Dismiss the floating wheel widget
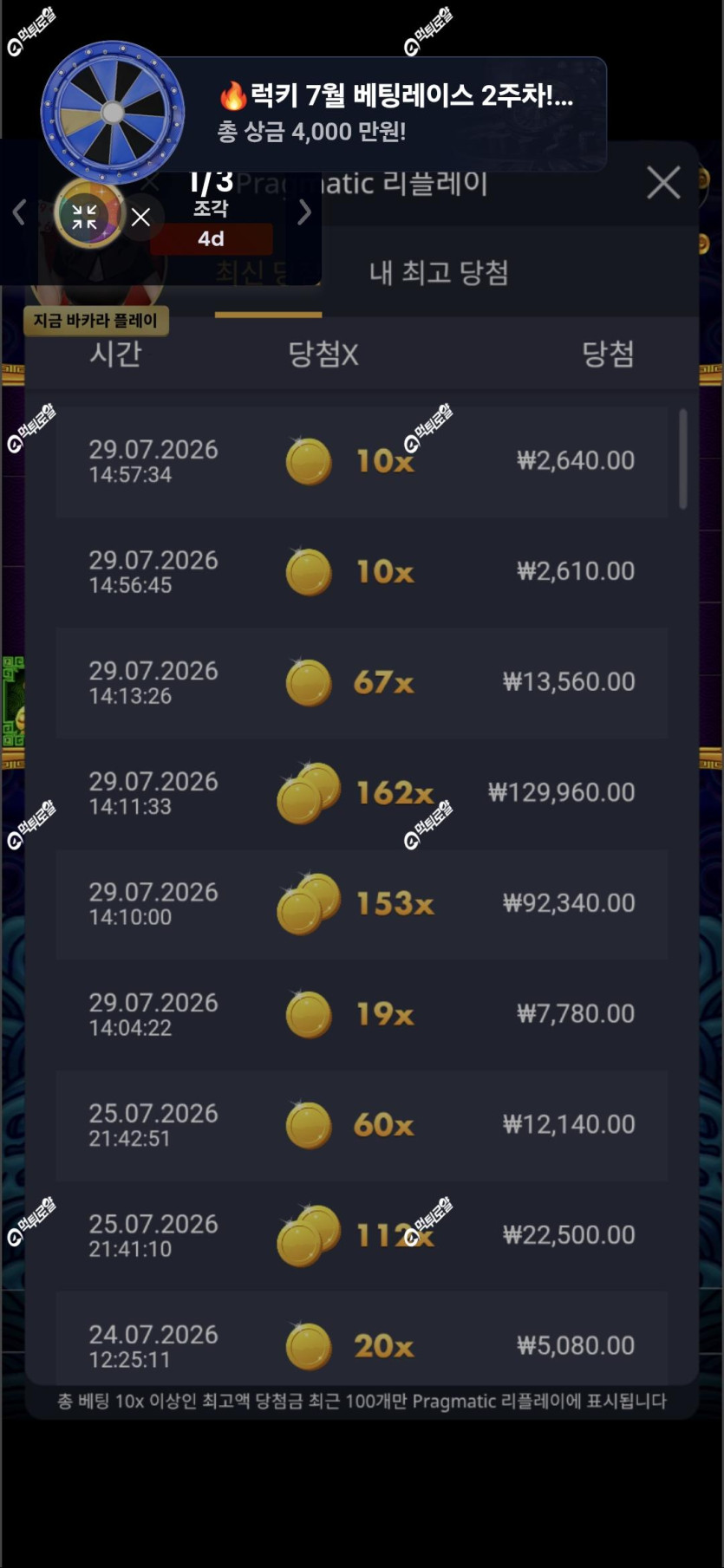724x1568 pixels. pos(140,217)
